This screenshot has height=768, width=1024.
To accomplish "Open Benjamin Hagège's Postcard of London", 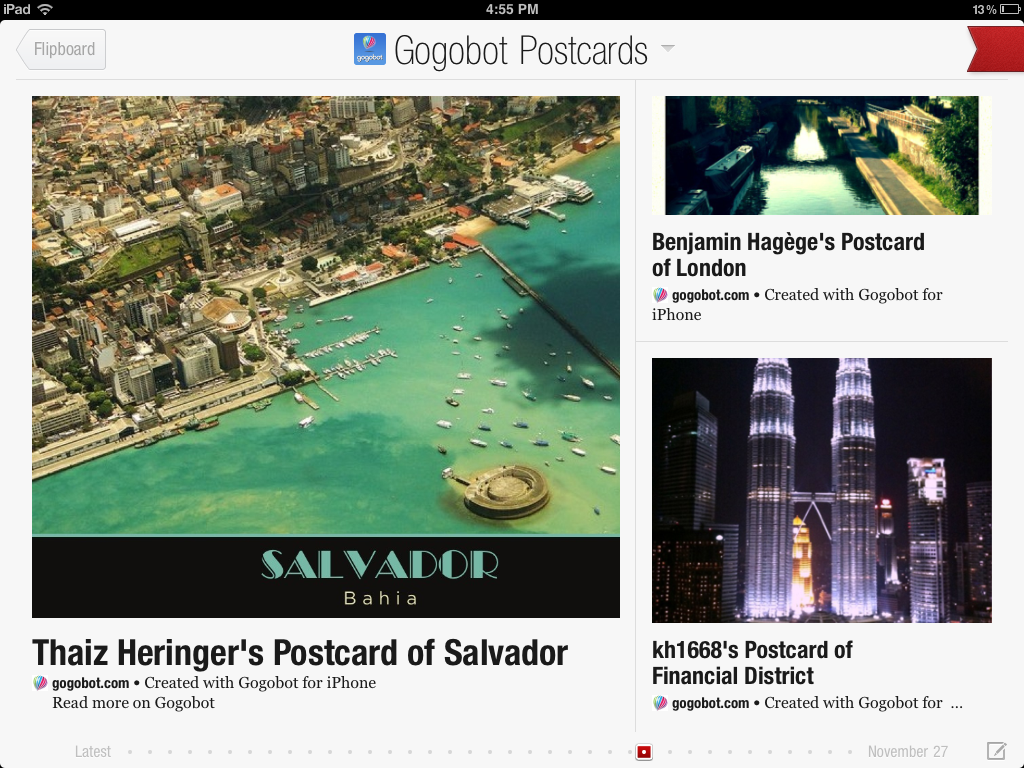I will 787,254.
